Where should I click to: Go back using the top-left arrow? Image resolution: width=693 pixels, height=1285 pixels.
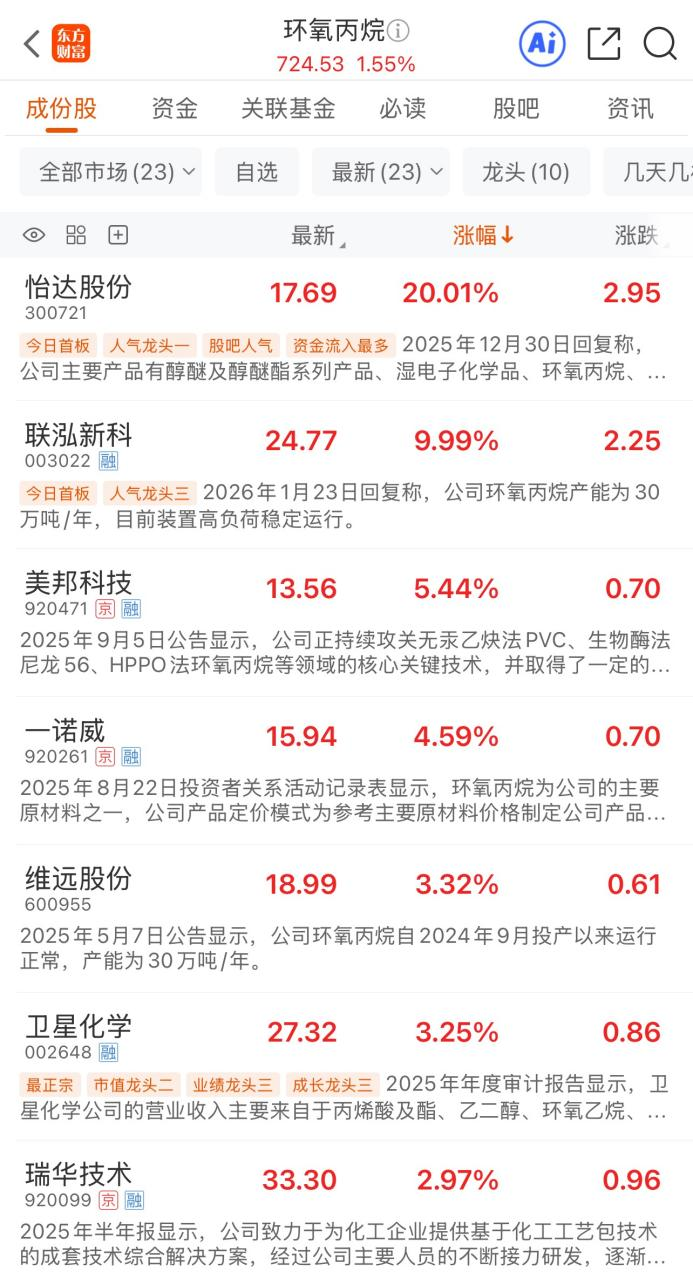32,44
